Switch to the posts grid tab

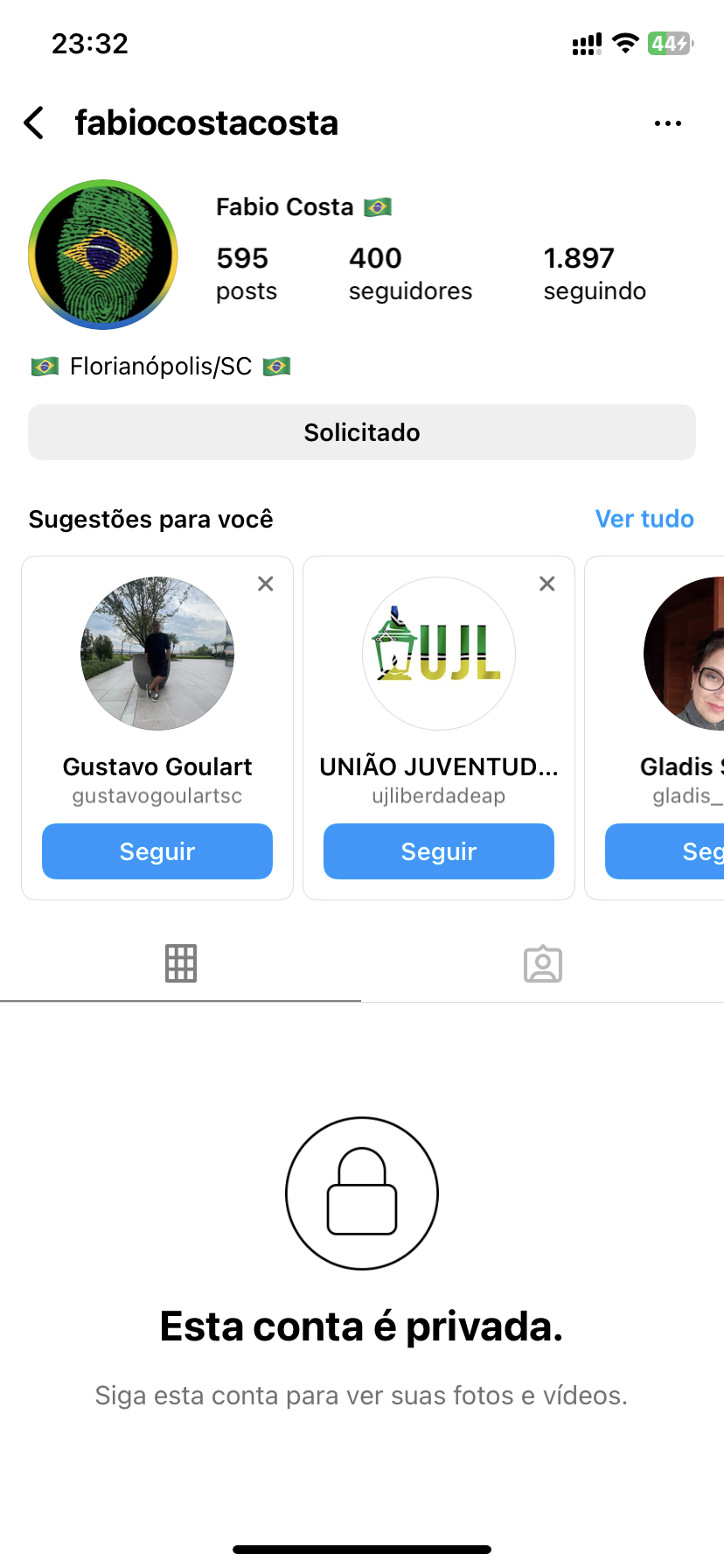coord(181,963)
